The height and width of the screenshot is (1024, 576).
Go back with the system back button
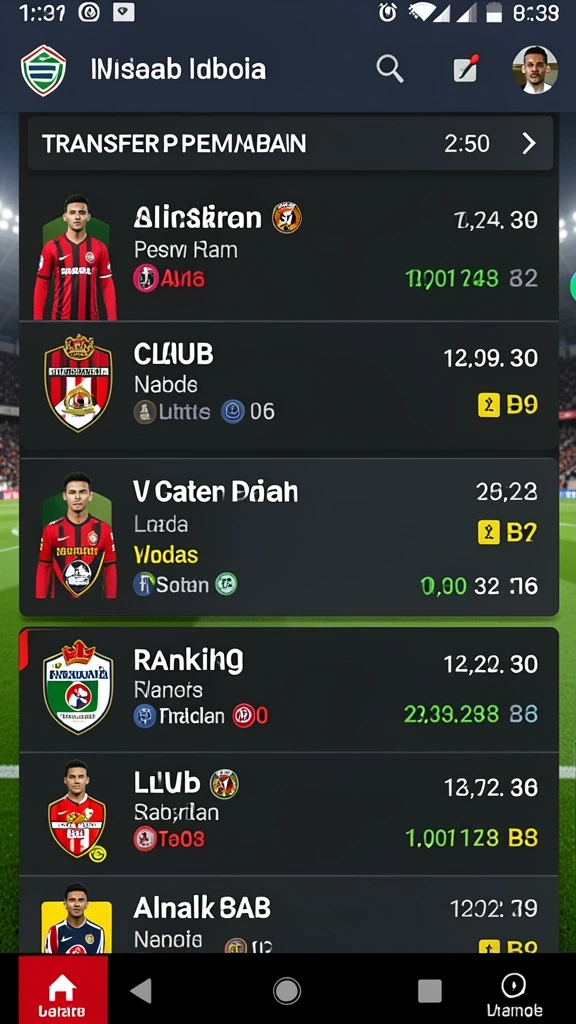[141, 990]
